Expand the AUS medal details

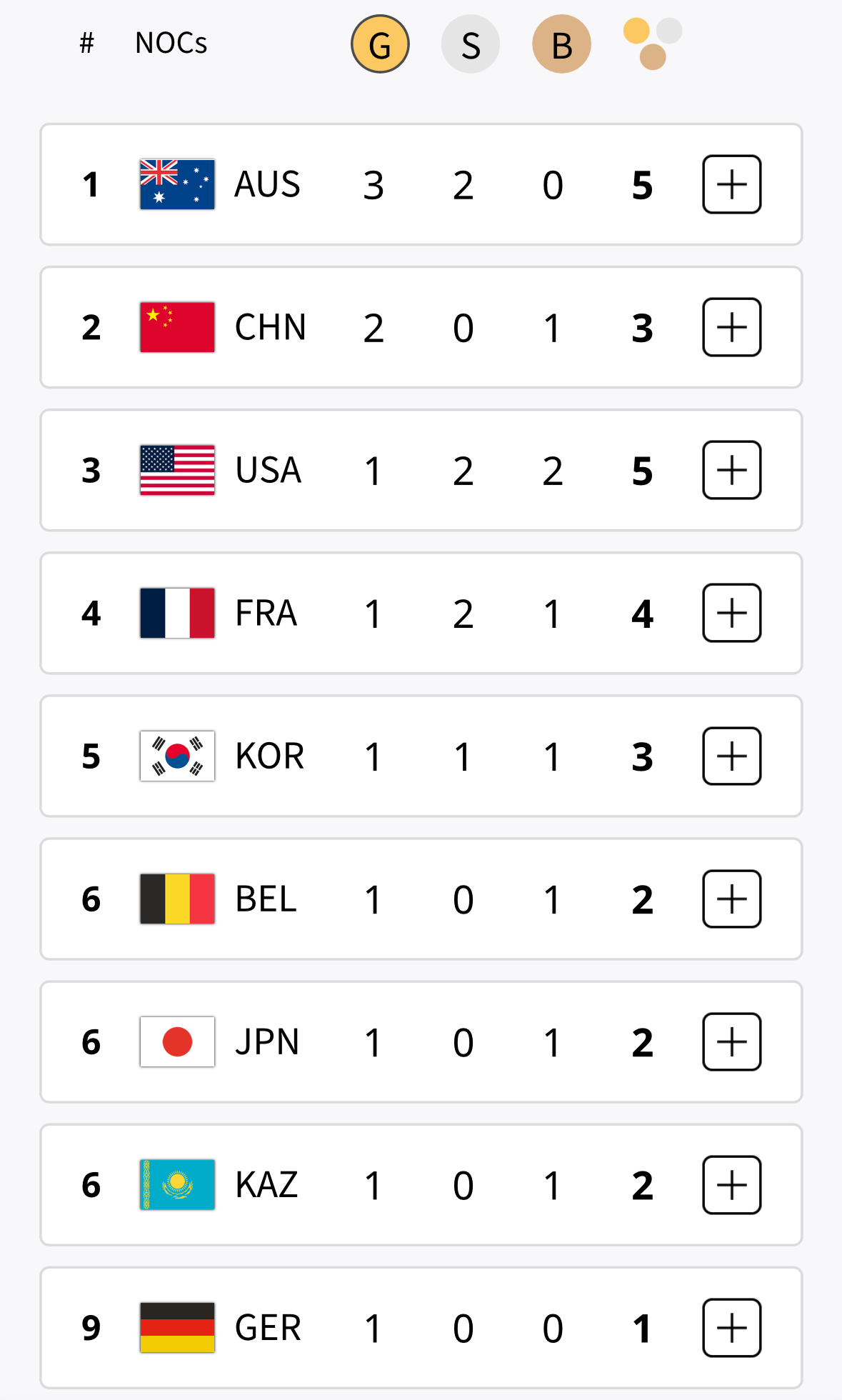click(x=731, y=184)
